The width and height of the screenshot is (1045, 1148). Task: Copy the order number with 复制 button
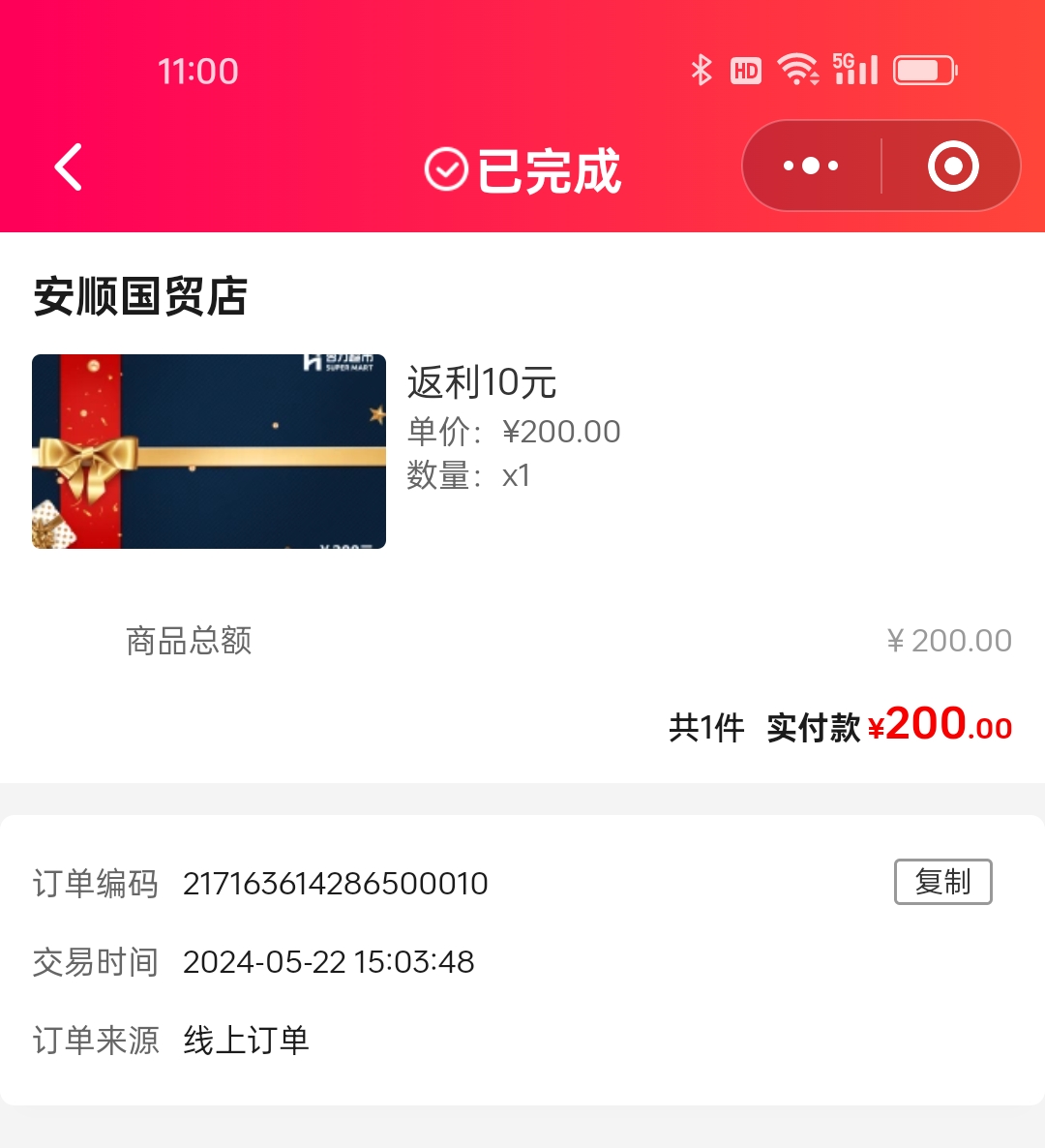[942, 882]
